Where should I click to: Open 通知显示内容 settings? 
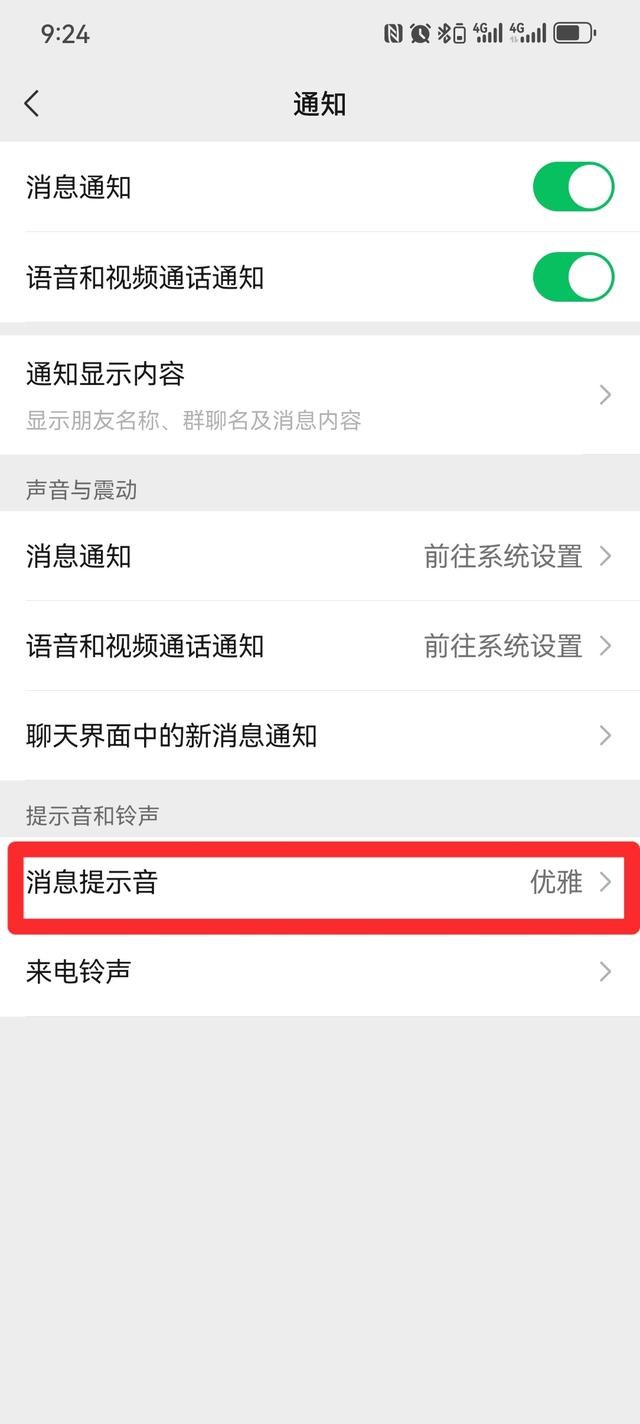pos(320,395)
